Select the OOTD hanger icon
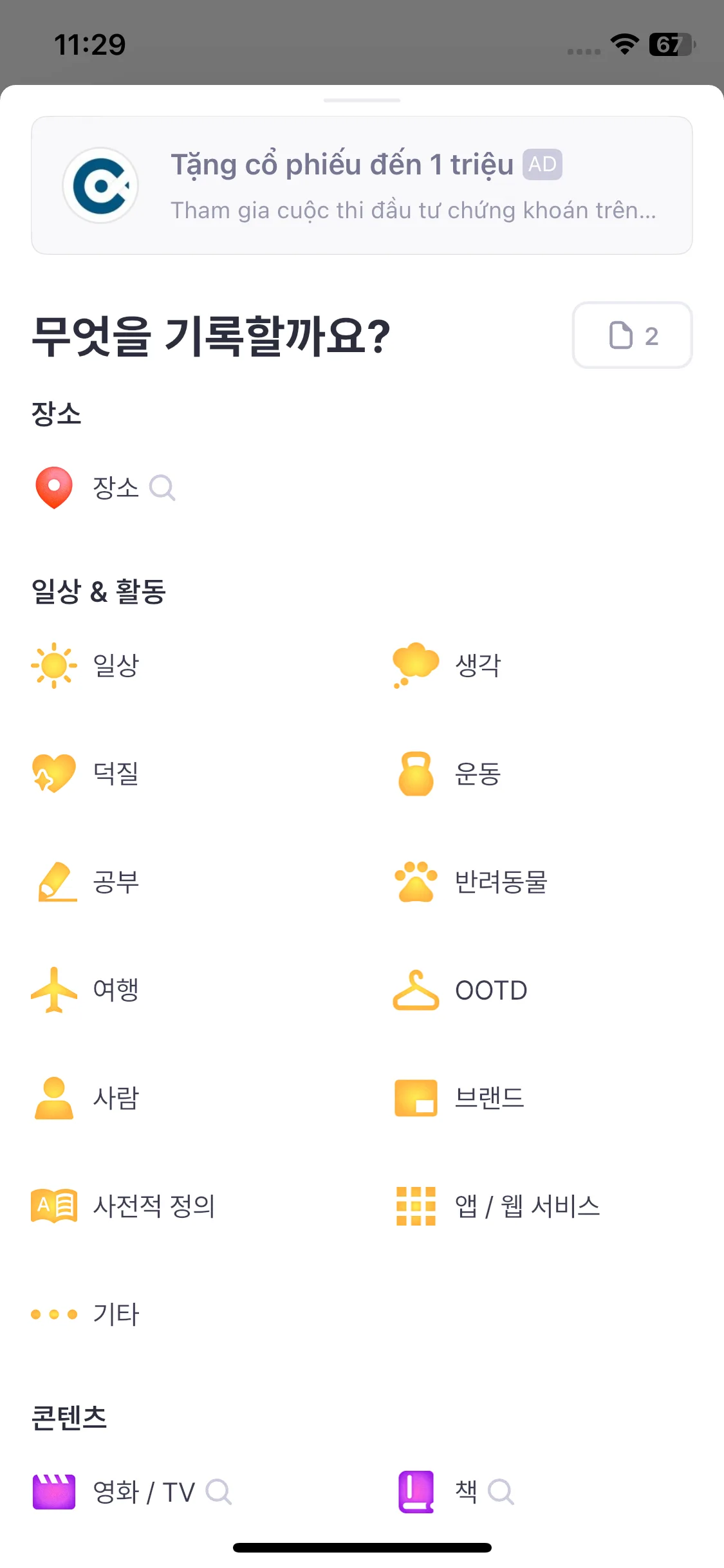The image size is (724, 1568). coord(416,991)
